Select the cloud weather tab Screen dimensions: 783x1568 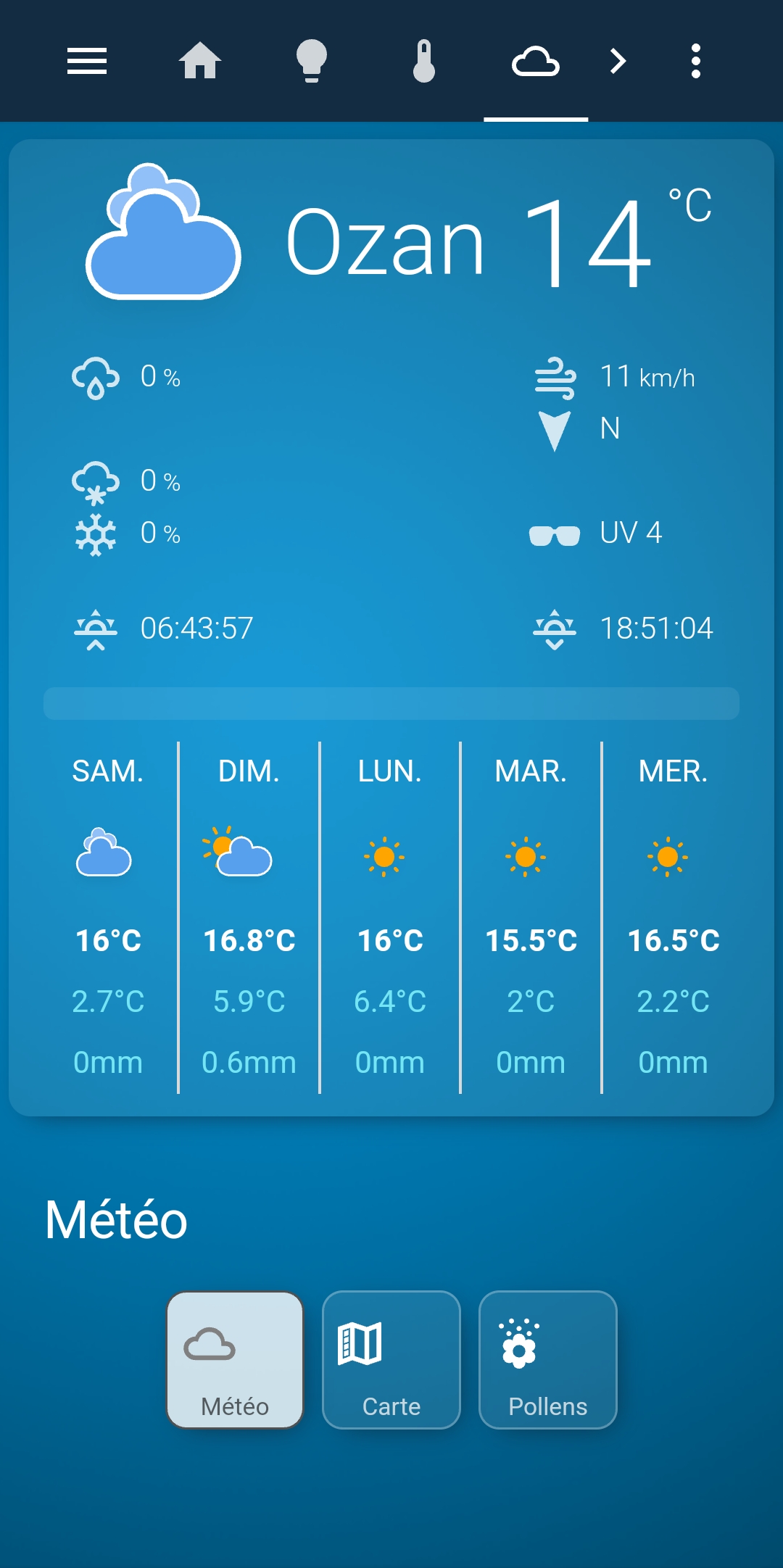[x=536, y=61]
